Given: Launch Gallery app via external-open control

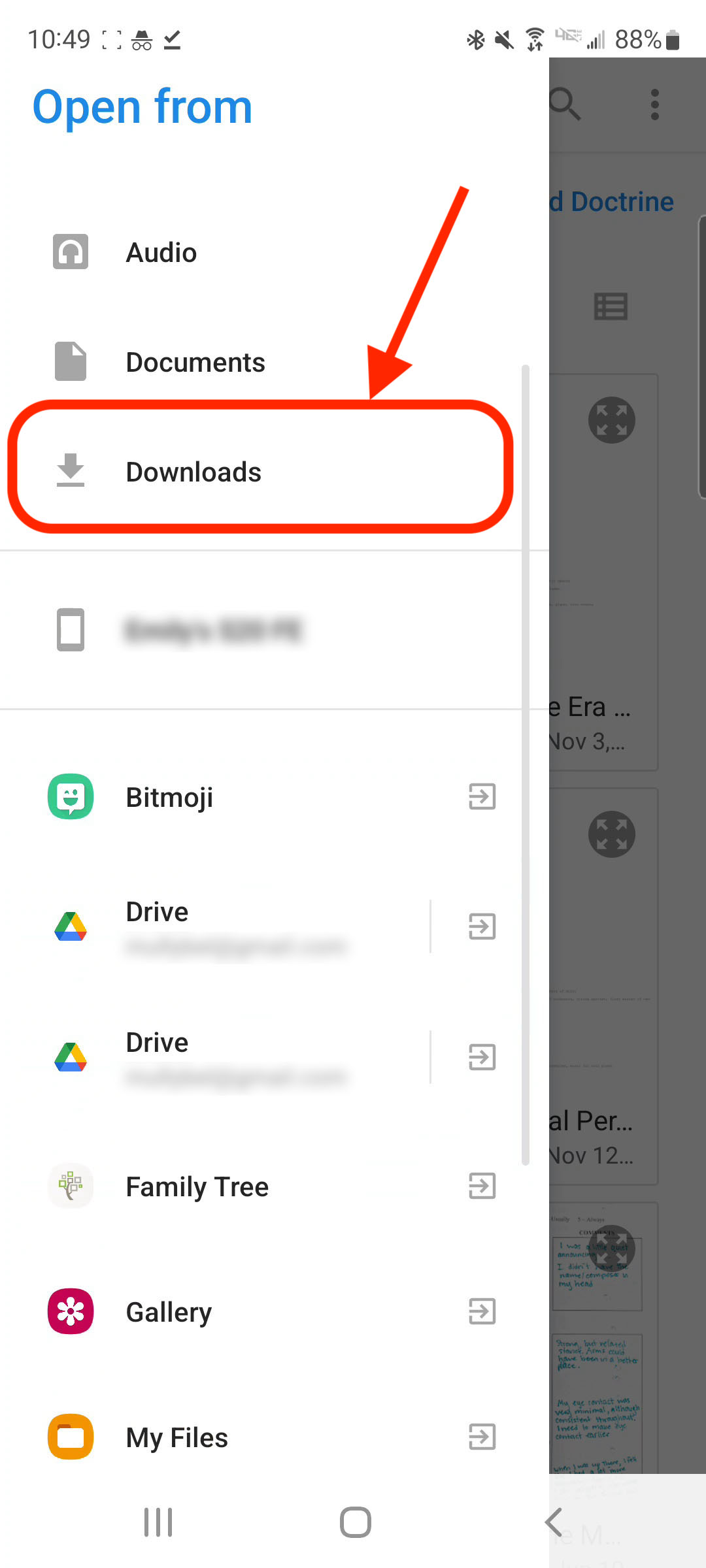Looking at the screenshot, I should point(481,1311).
